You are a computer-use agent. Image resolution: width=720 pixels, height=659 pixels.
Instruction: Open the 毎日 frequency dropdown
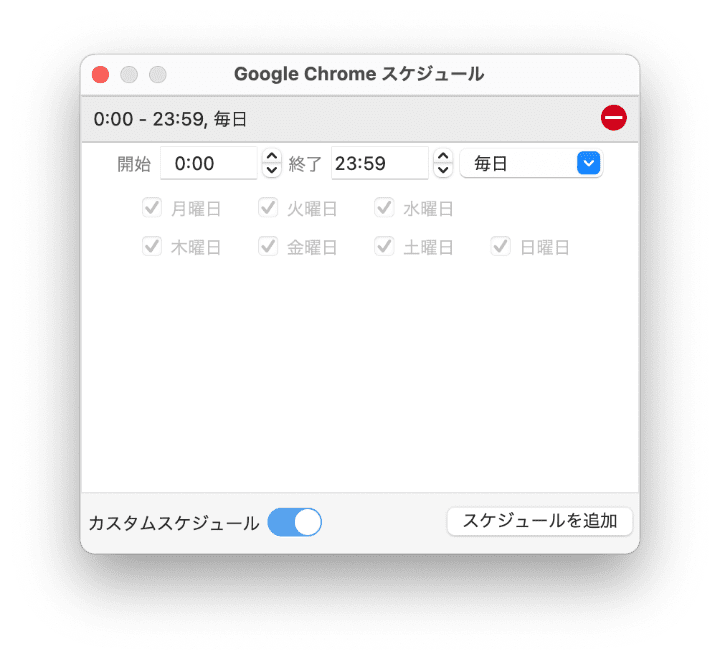531,163
